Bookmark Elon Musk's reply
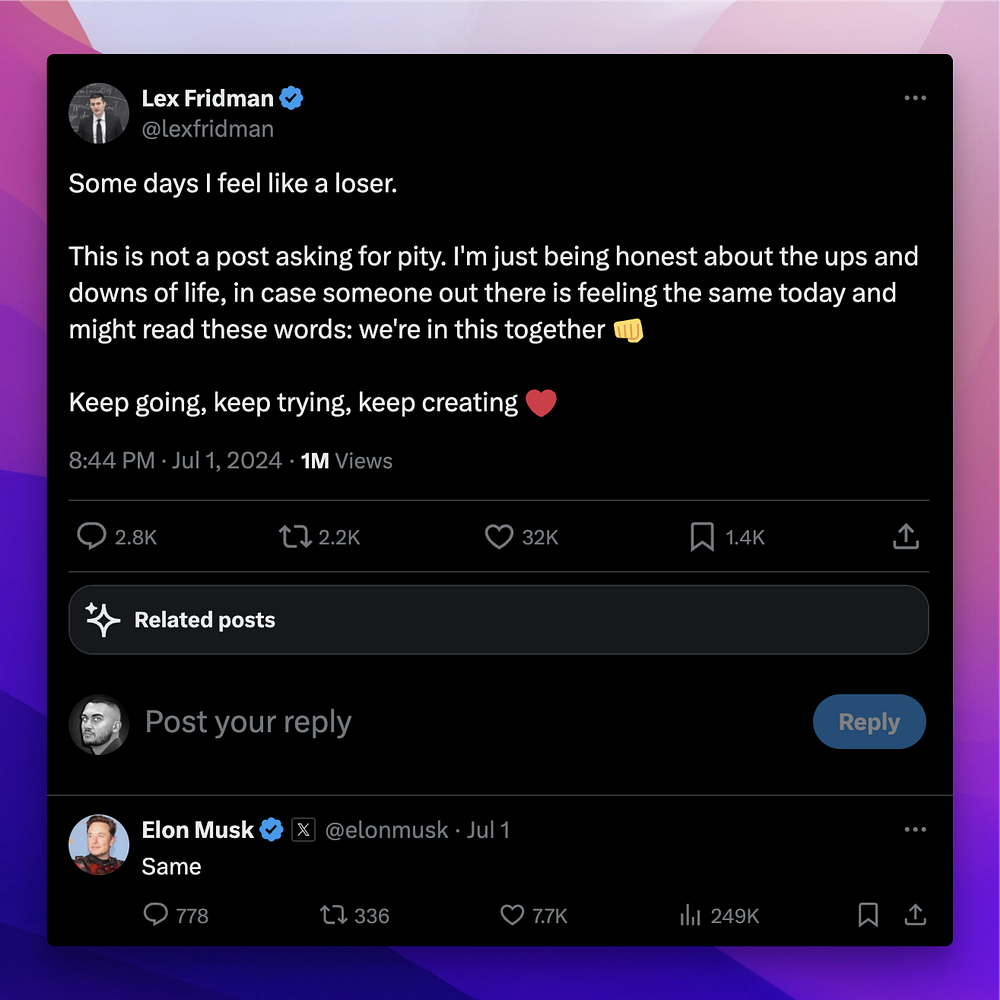 tap(868, 915)
